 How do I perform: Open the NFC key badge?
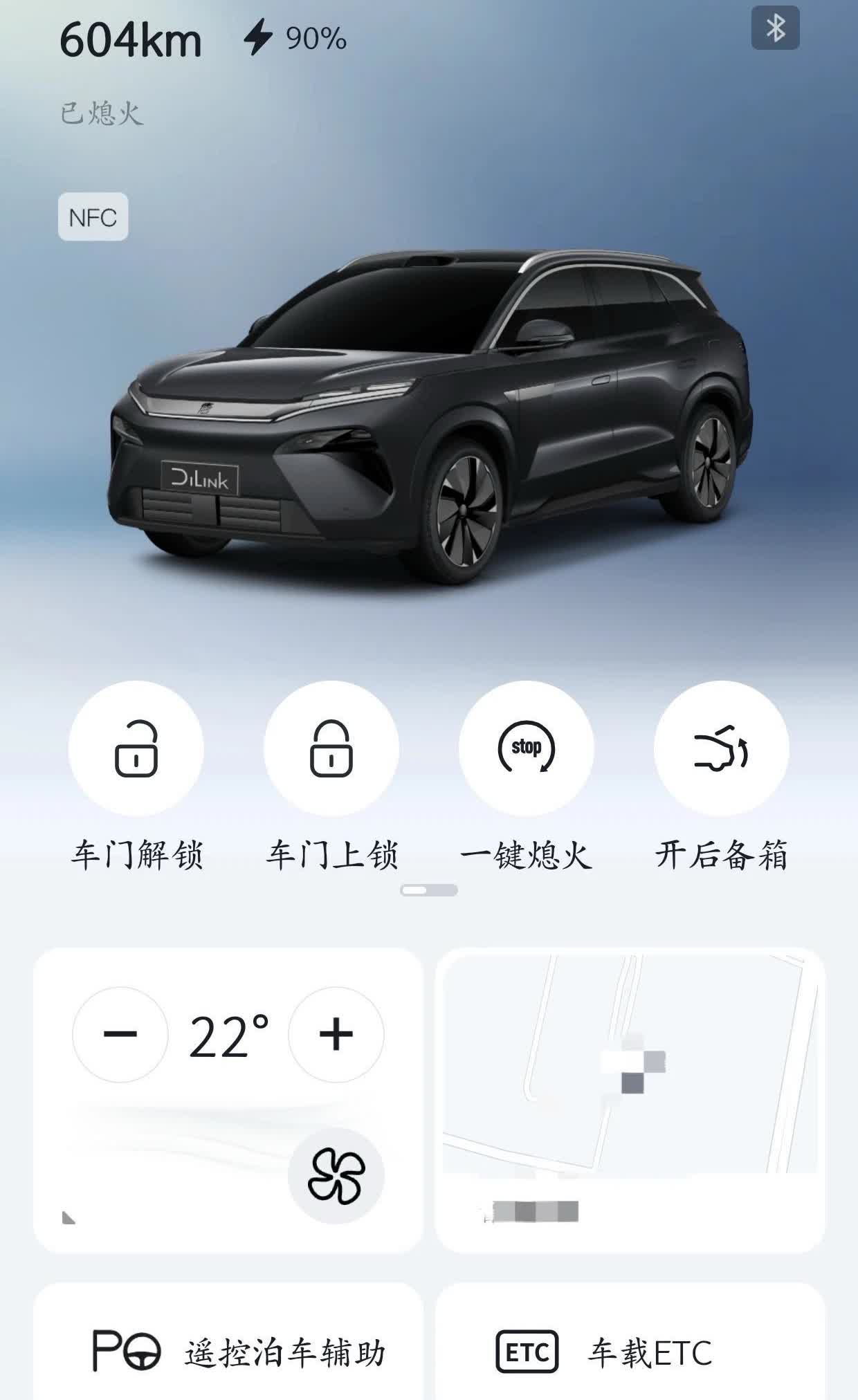pos(93,217)
